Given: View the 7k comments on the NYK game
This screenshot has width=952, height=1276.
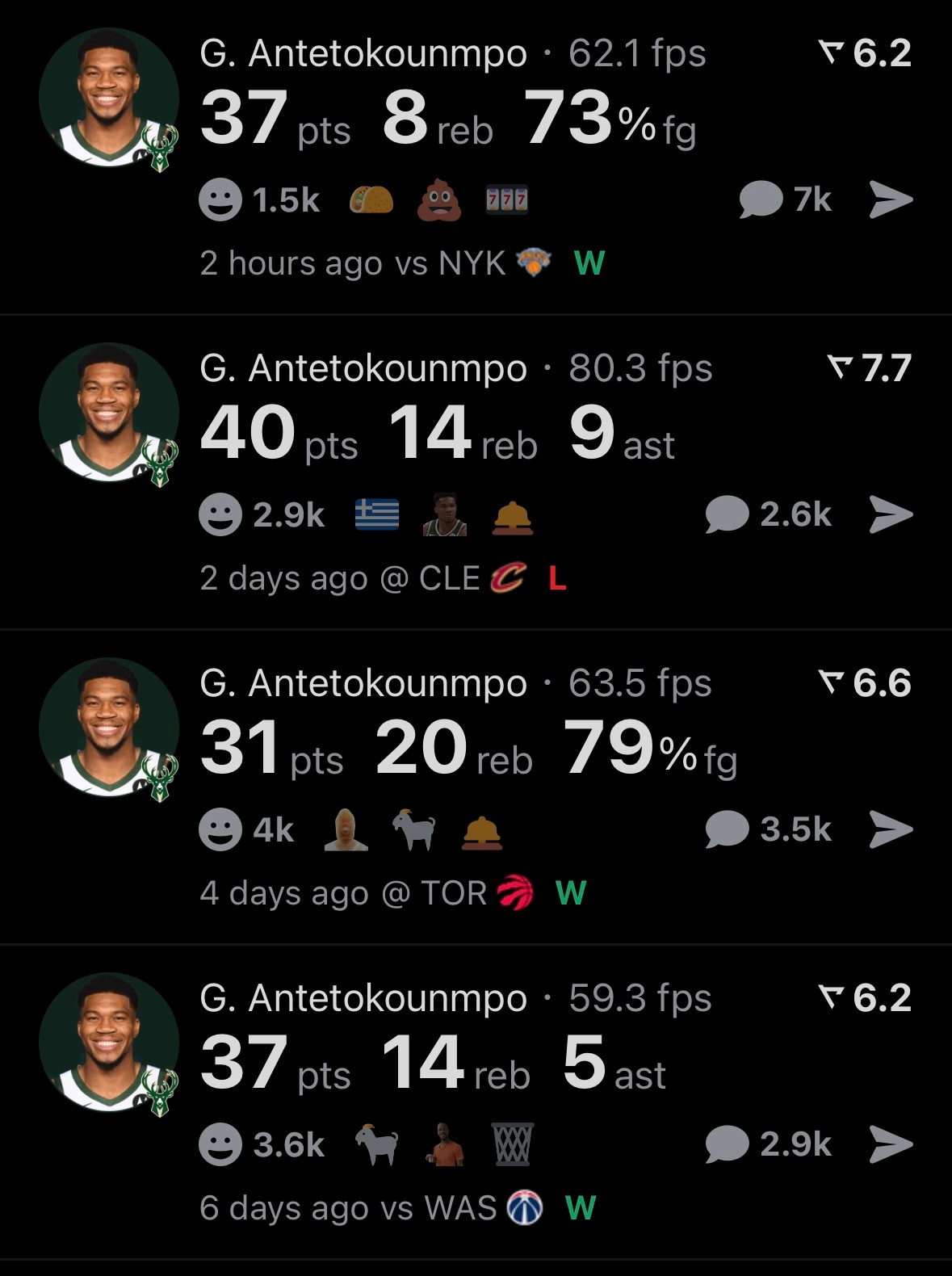Looking at the screenshot, I should [785, 199].
